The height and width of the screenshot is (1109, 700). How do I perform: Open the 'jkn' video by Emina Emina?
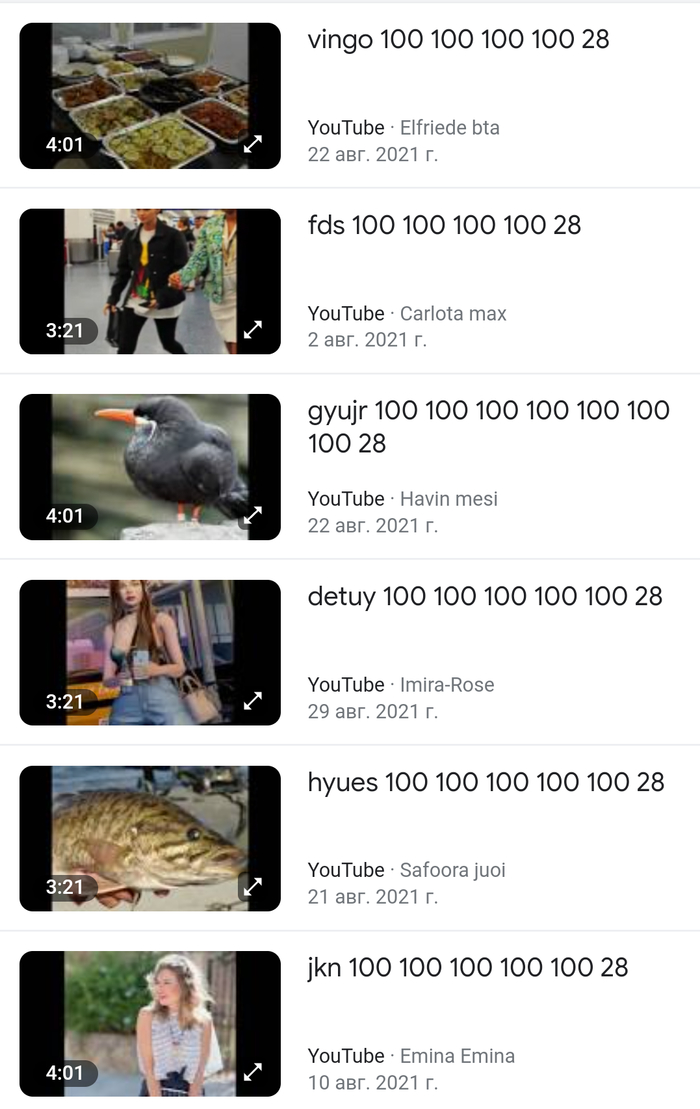click(x=468, y=968)
